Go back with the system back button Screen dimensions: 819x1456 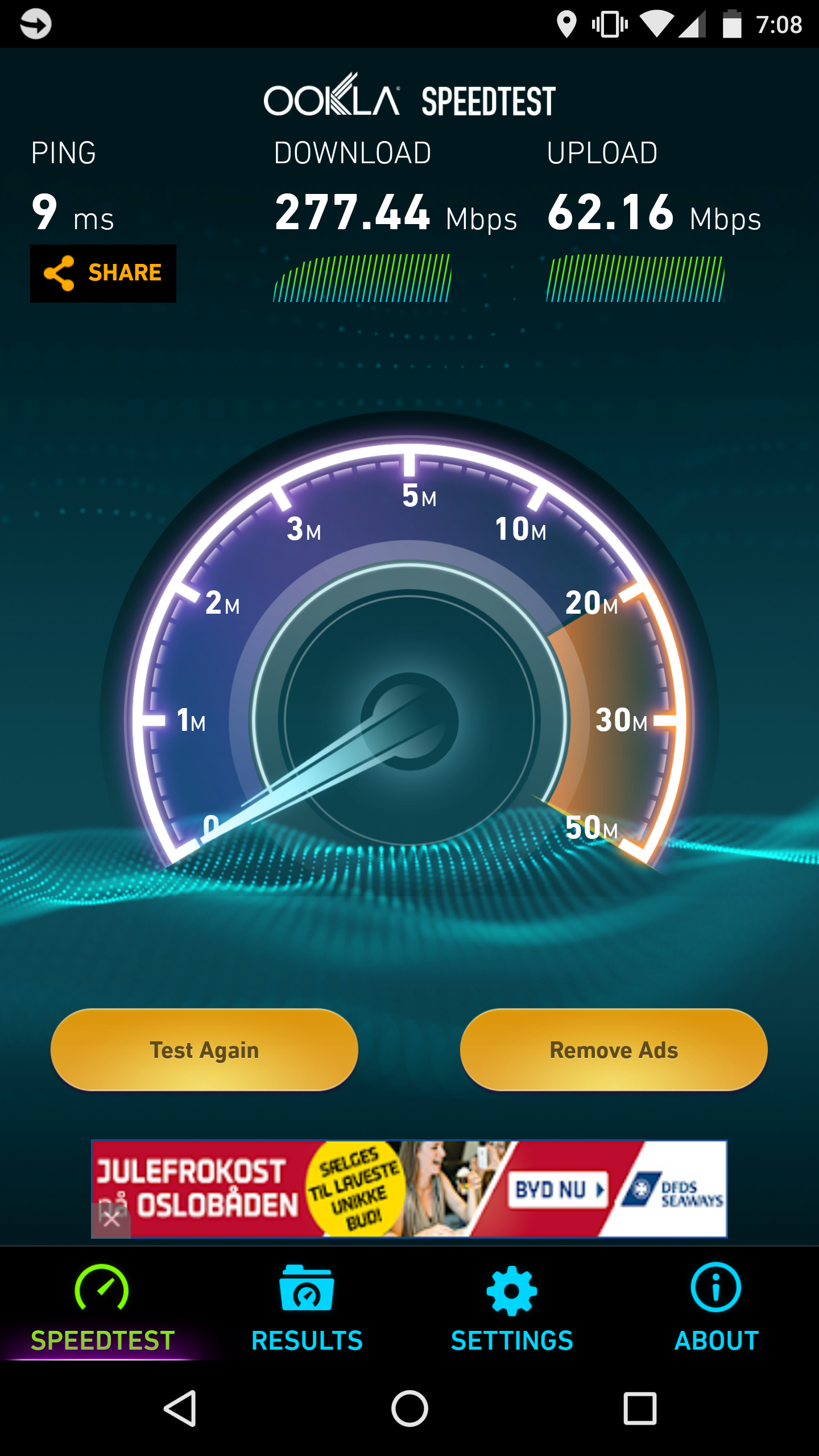[x=181, y=1409]
